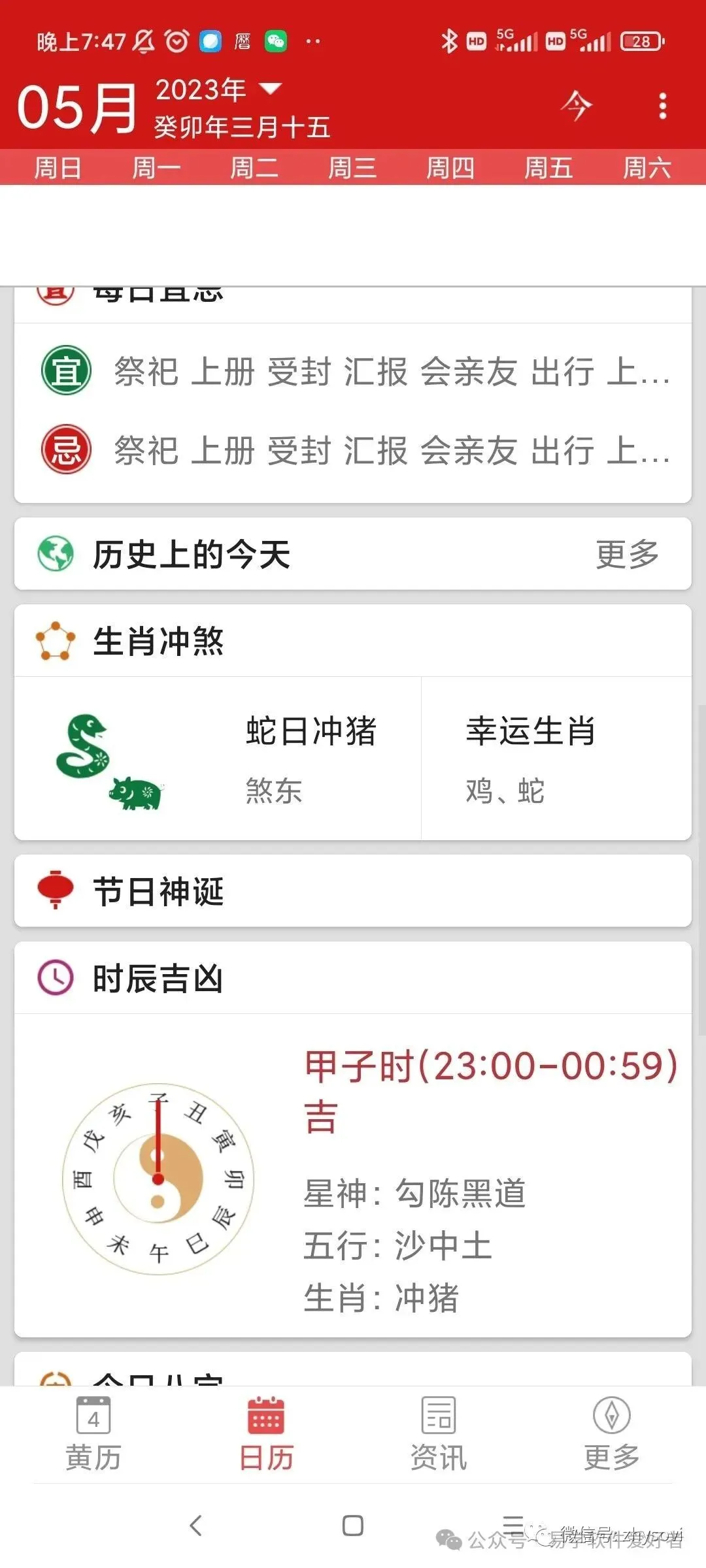The image size is (706, 1568).
Task: Return to the system home screen
Action: point(353,1526)
